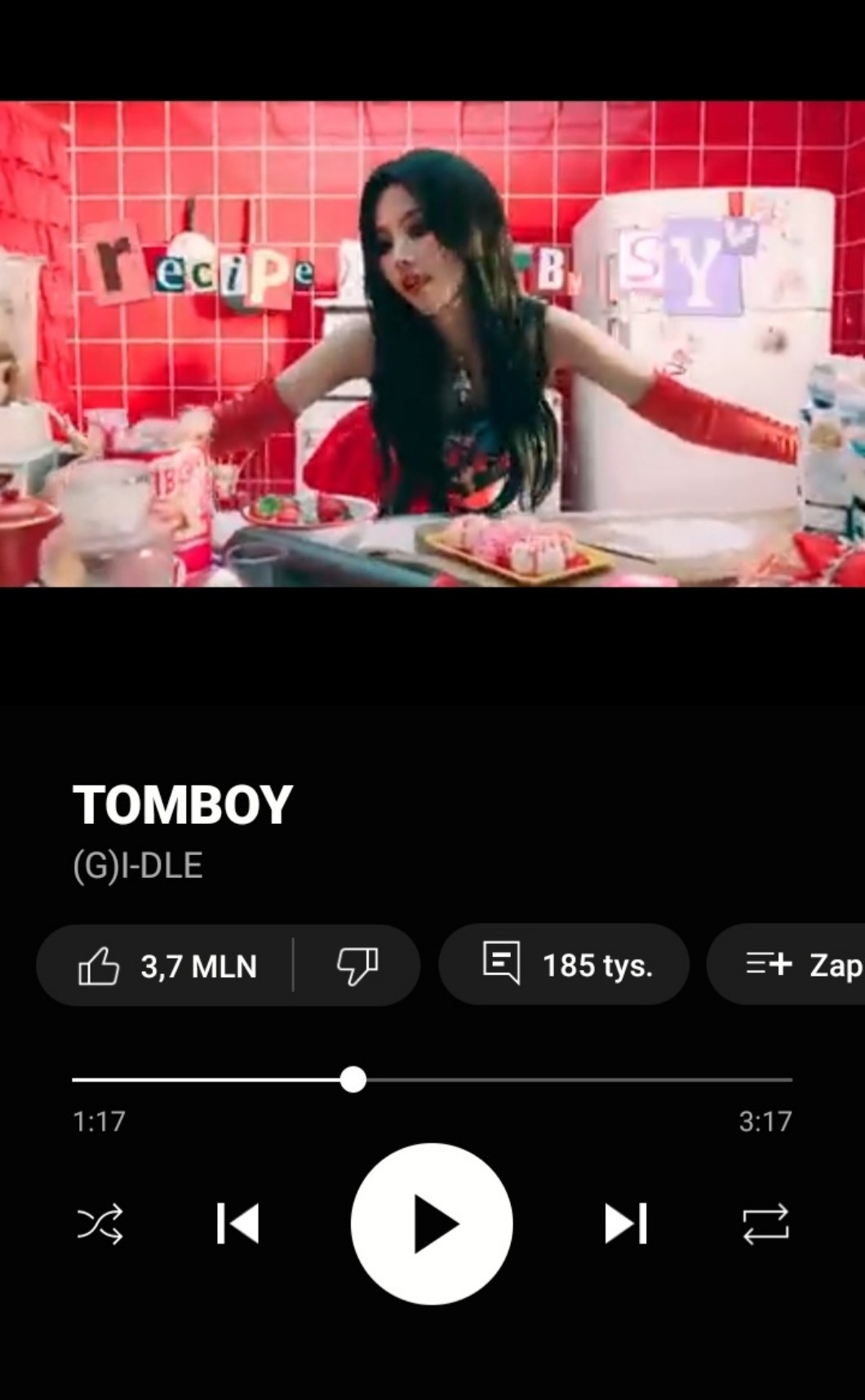The image size is (865, 1400).
Task: Toggle repeat mode
Action: [765, 1224]
